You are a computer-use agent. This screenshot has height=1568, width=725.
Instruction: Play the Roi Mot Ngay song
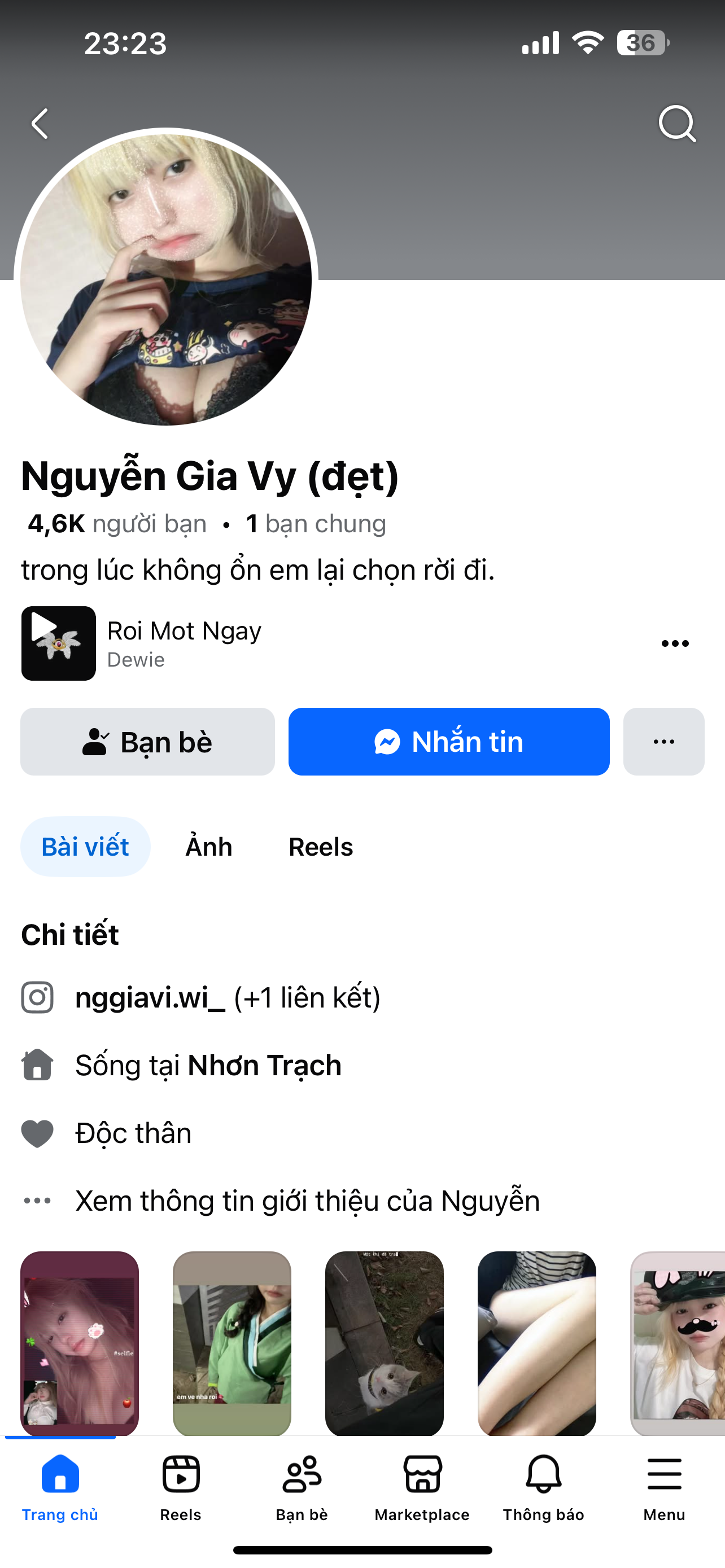pyautogui.click(x=58, y=643)
